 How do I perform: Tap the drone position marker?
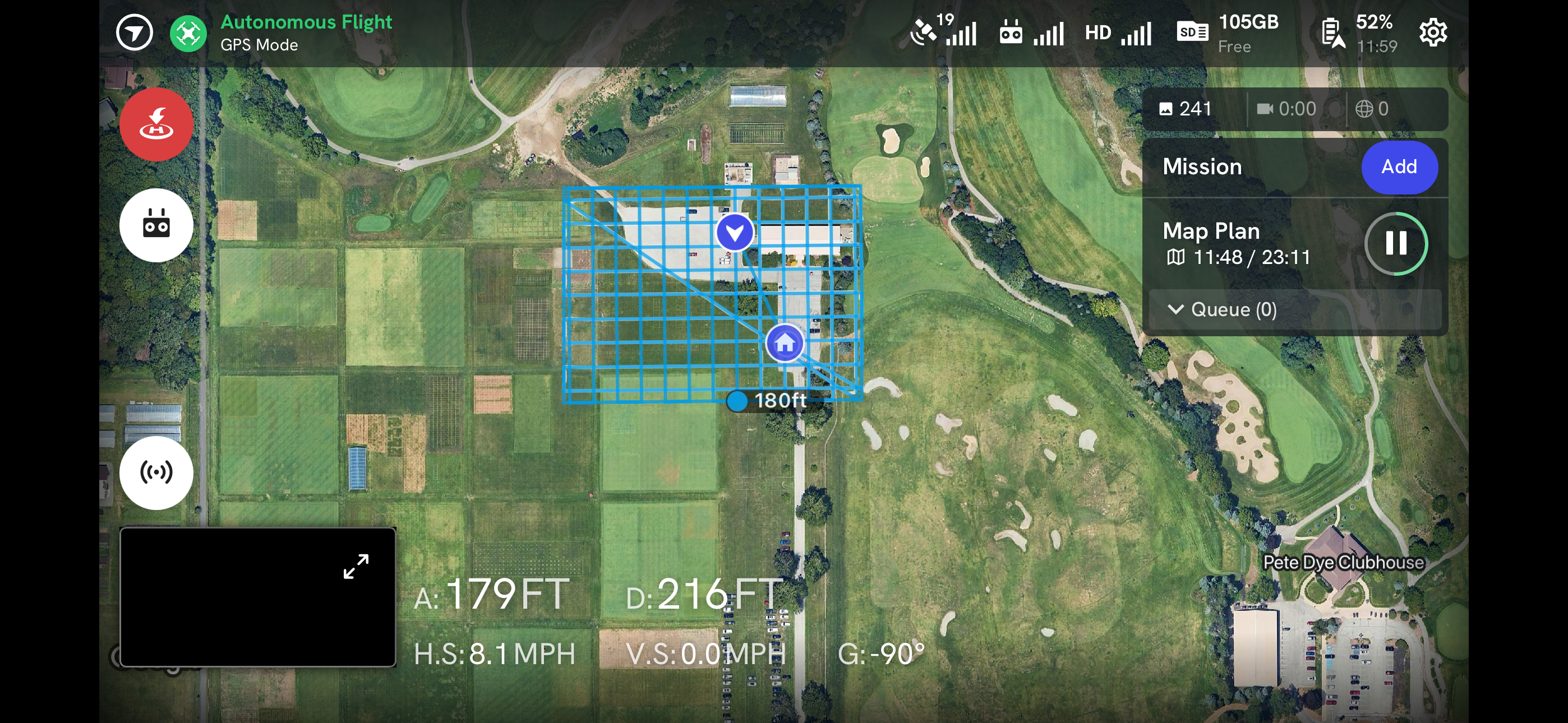click(735, 233)
